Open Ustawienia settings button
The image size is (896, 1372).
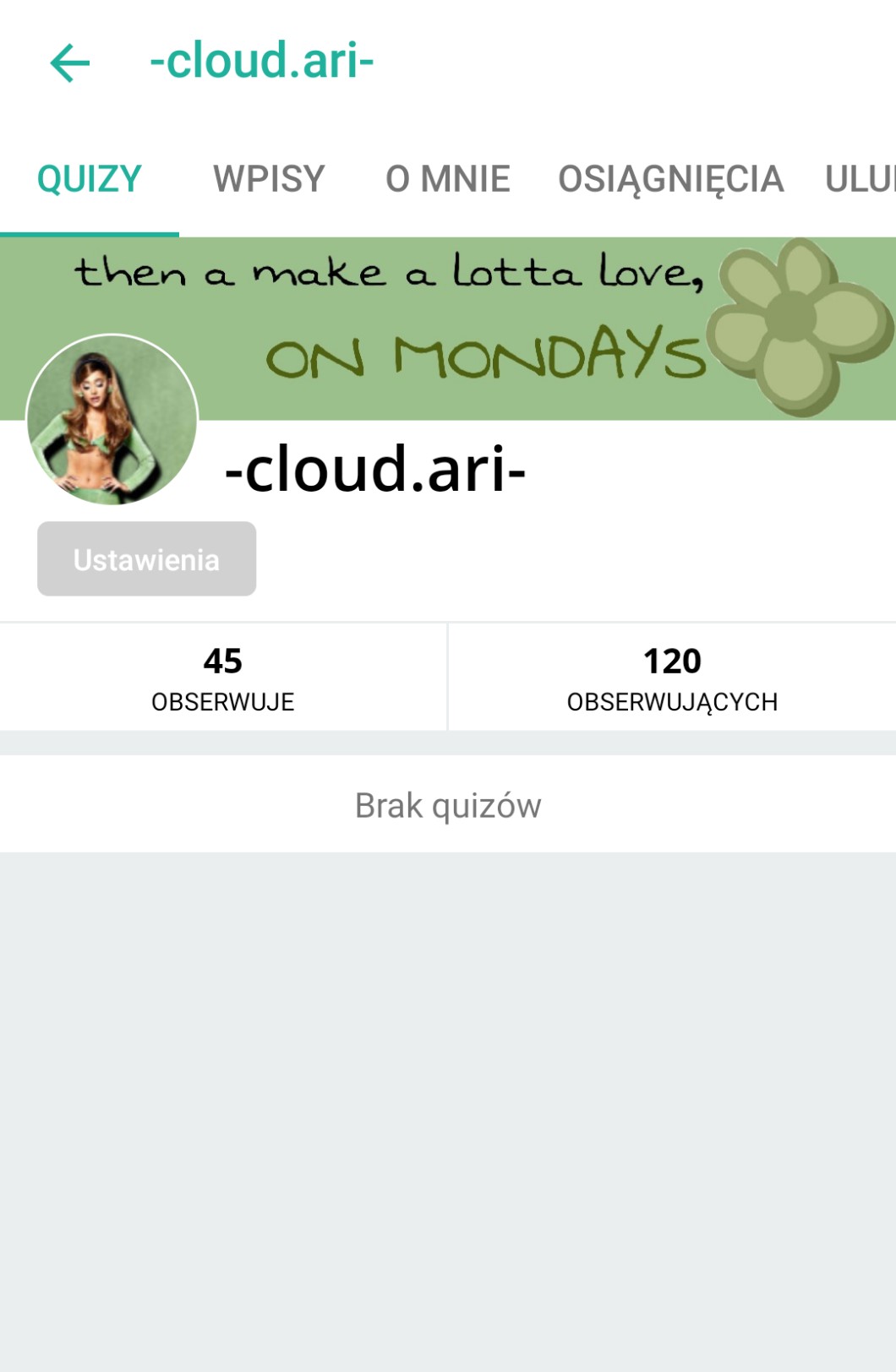[146, 559]
